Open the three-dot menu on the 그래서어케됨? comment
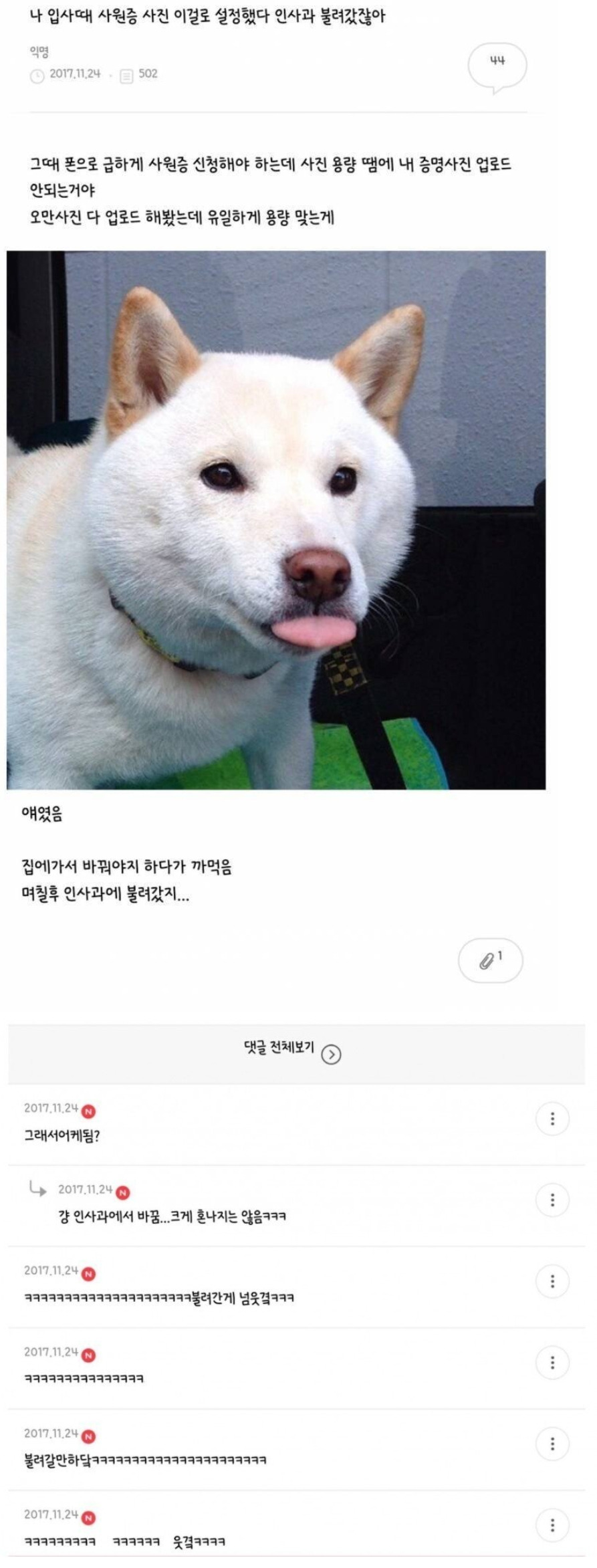This screenshot has height=1568, width=597. 552,1118
